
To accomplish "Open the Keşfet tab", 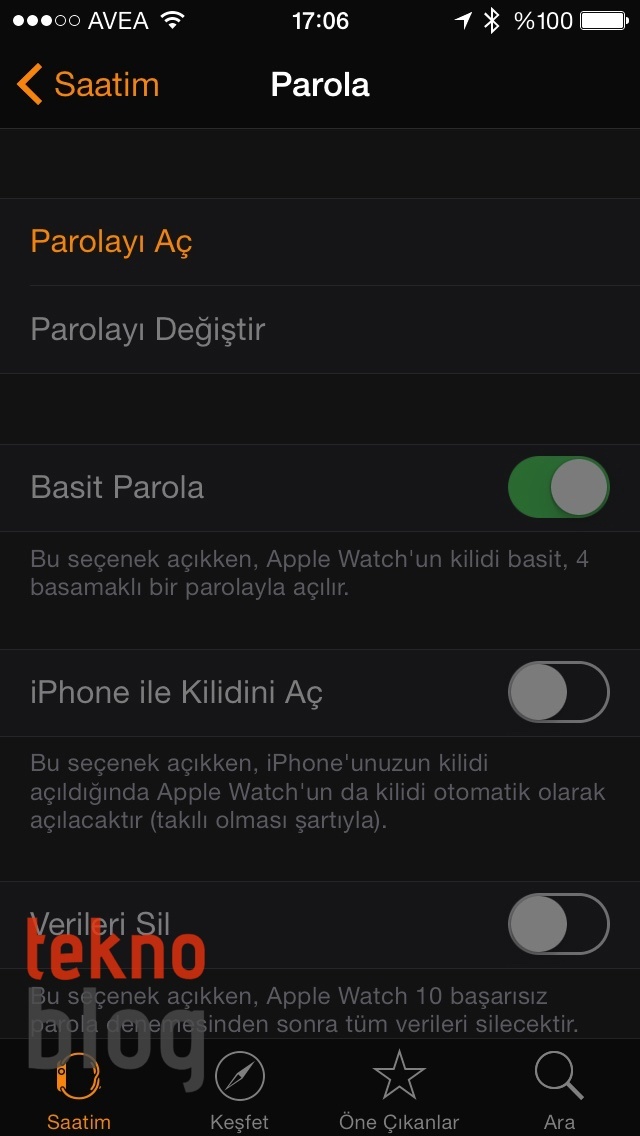I will pos(240,1090).
